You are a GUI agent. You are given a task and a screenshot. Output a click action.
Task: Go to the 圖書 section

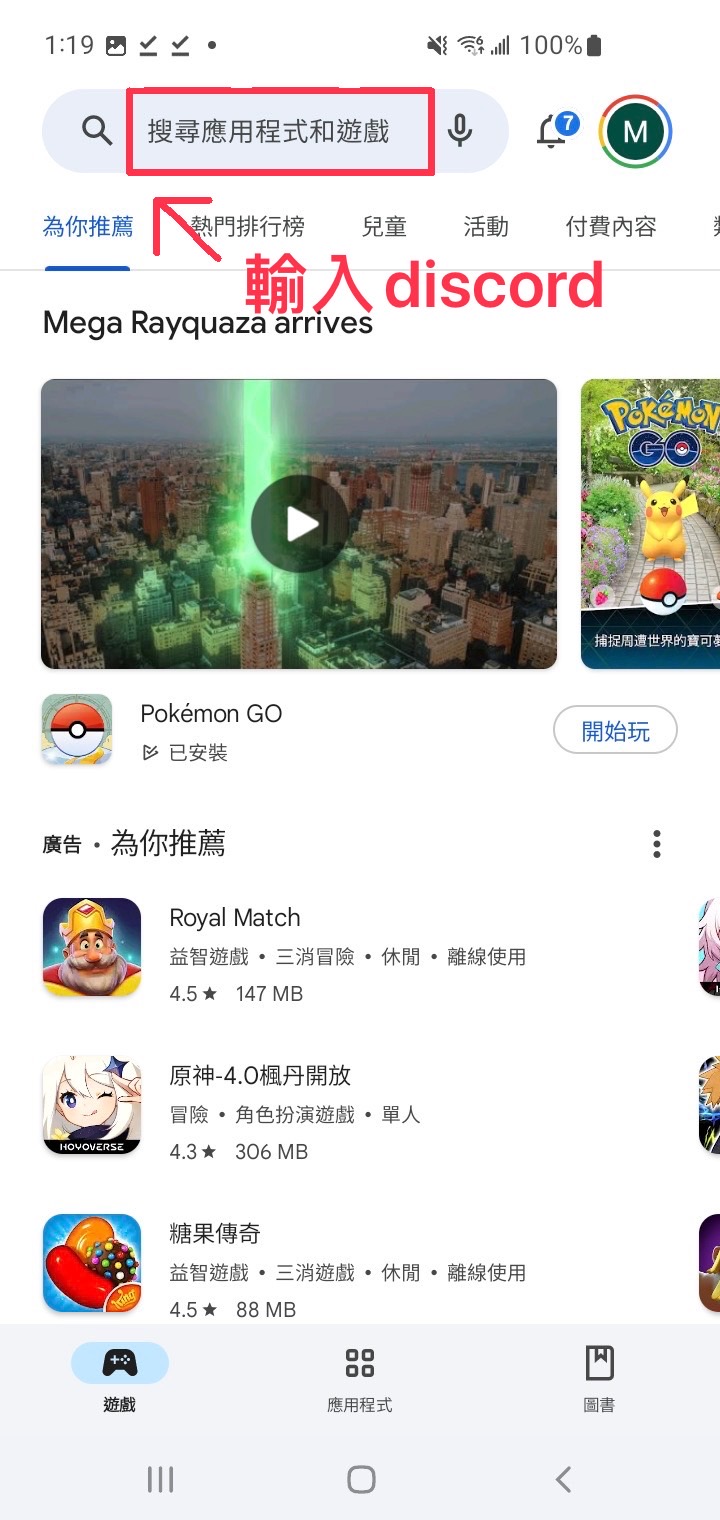[599, 1376]
